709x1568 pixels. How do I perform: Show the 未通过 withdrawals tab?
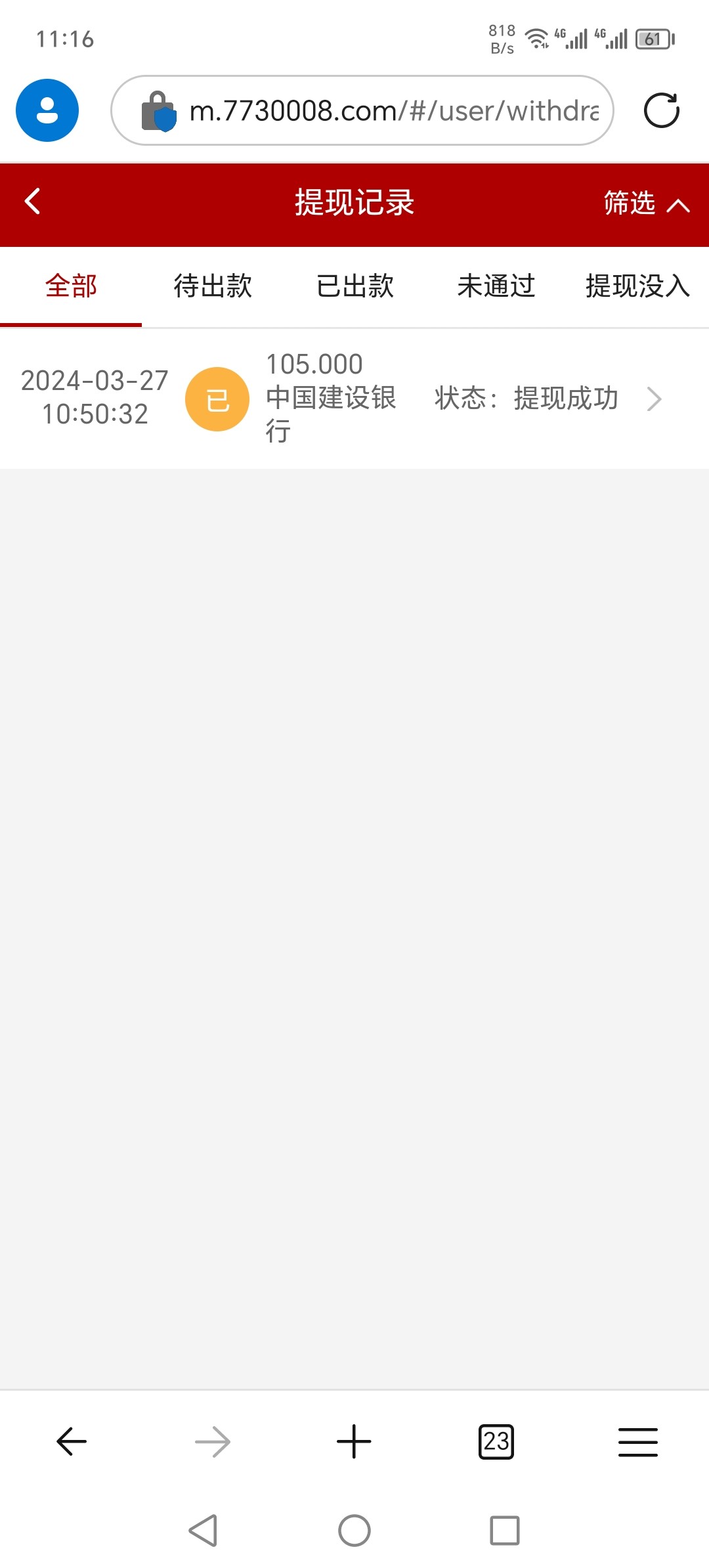coord(496,286)
